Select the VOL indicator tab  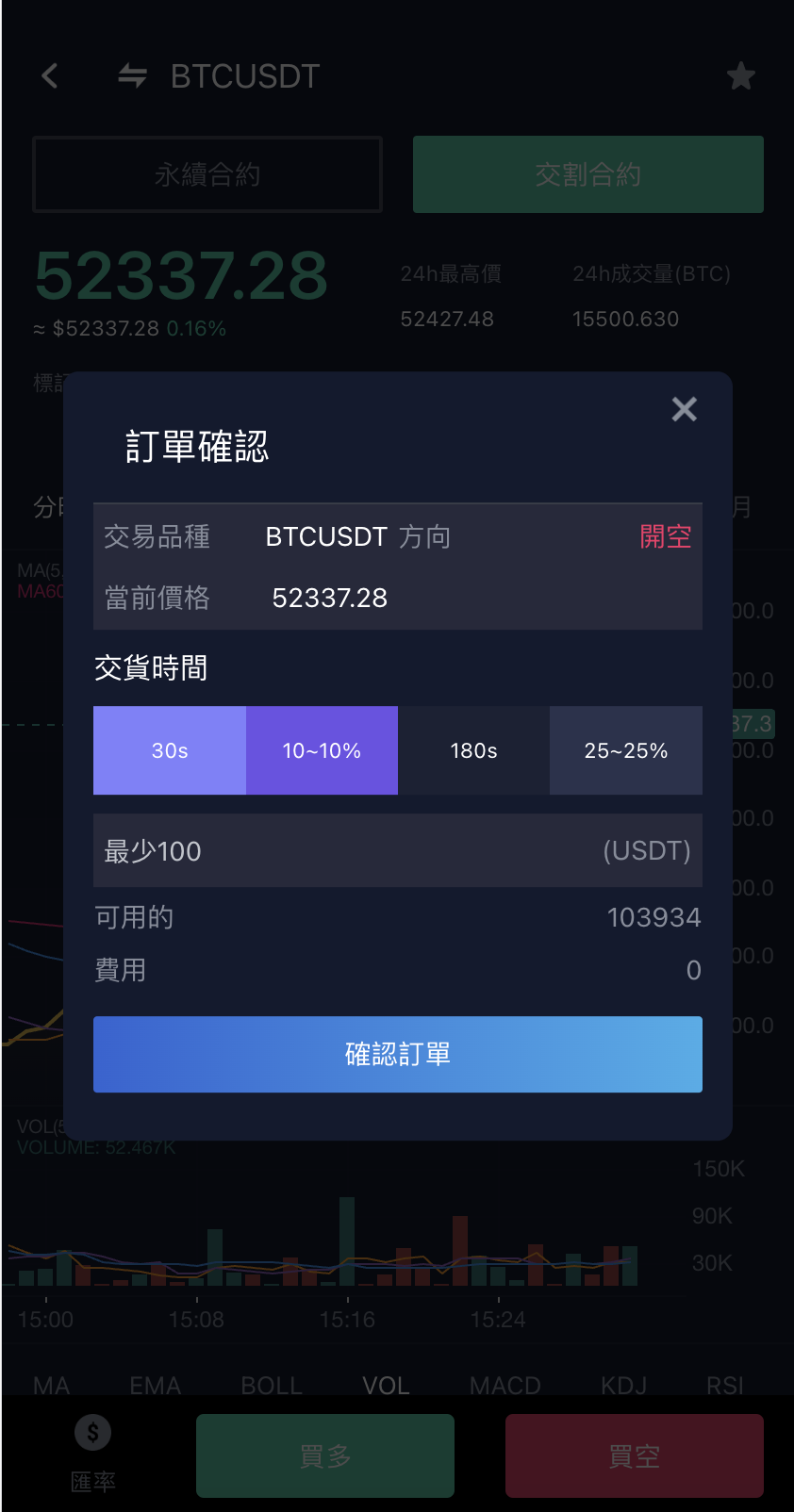[x=386, y=1386]
